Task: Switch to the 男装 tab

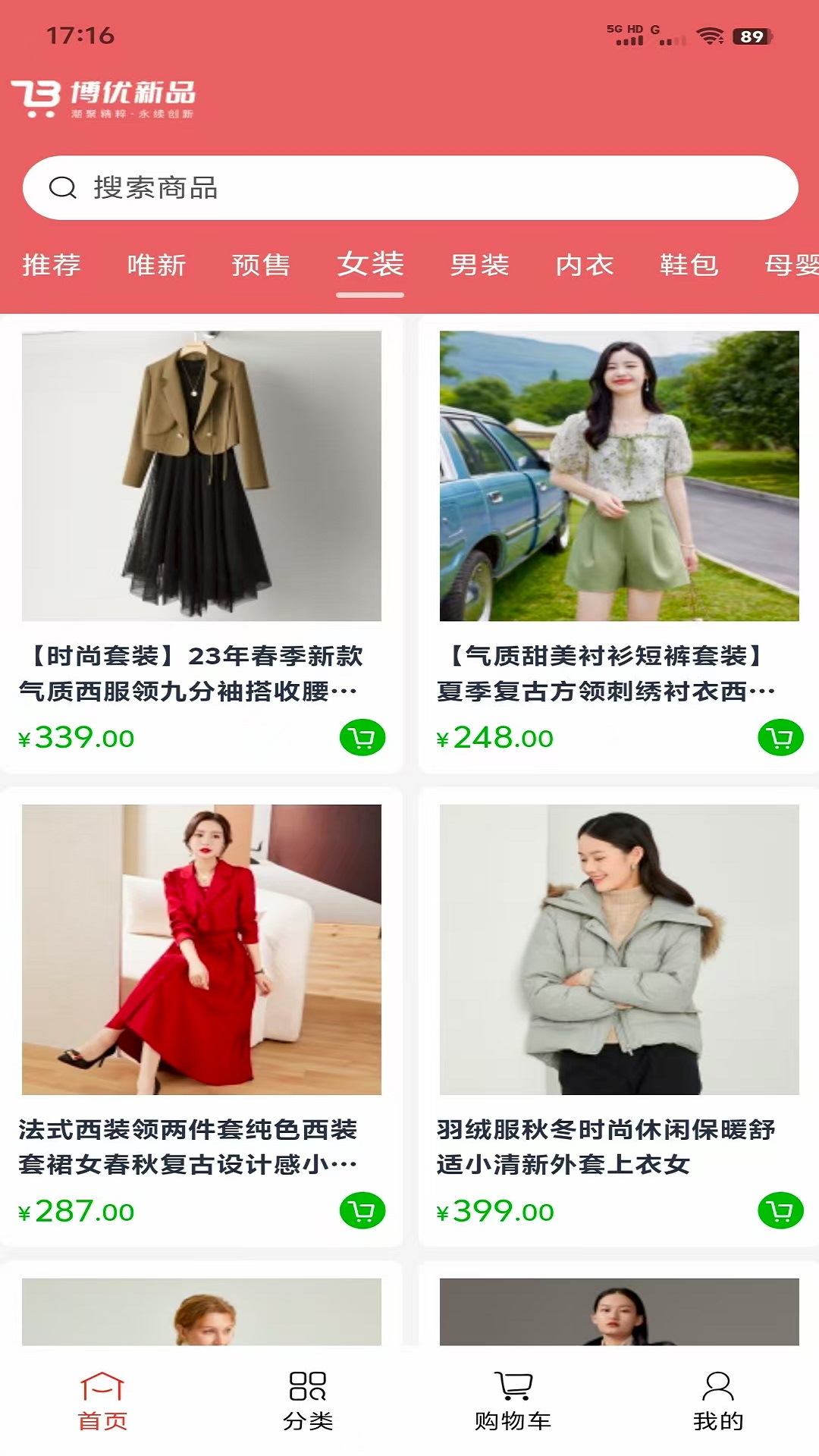Action: click(479, 265)
